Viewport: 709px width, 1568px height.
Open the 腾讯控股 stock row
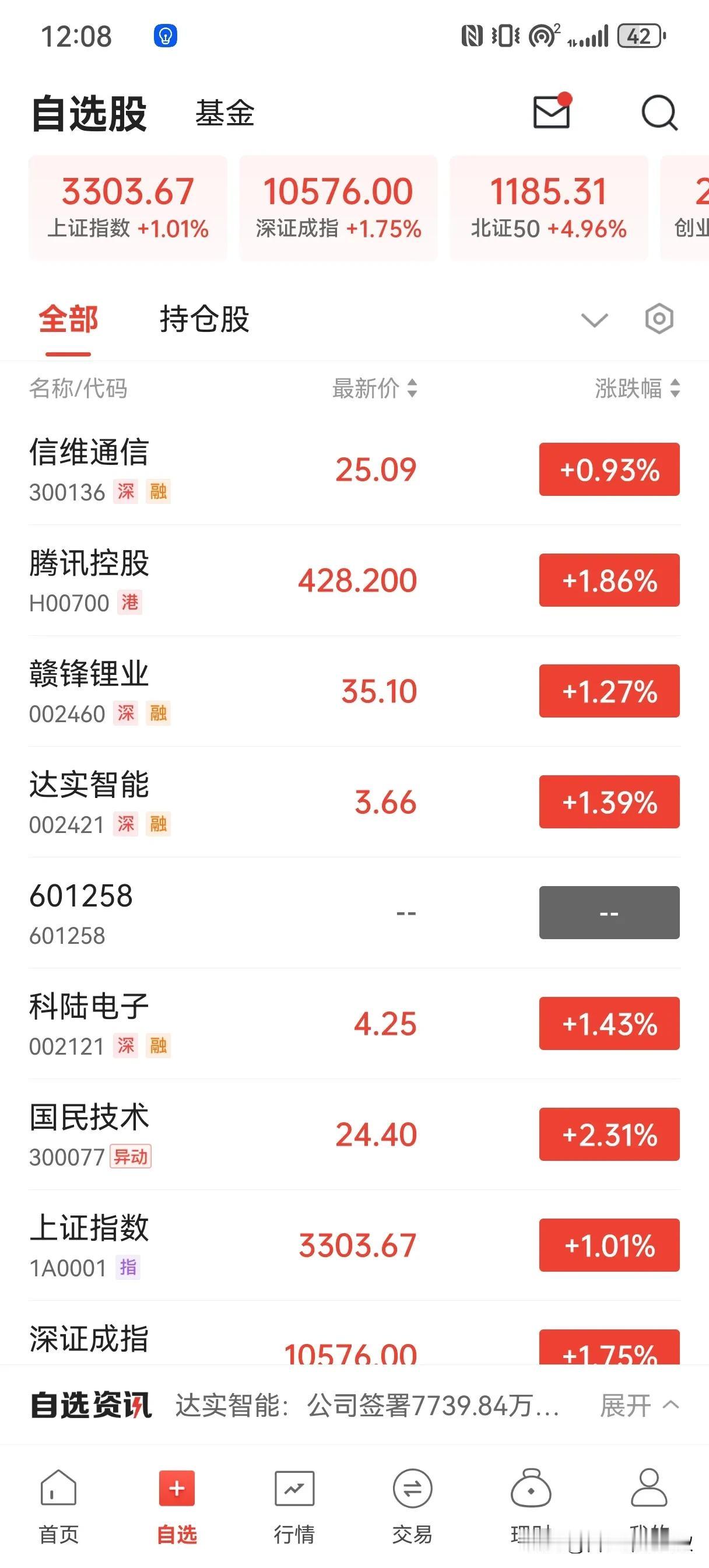(354, 580)
